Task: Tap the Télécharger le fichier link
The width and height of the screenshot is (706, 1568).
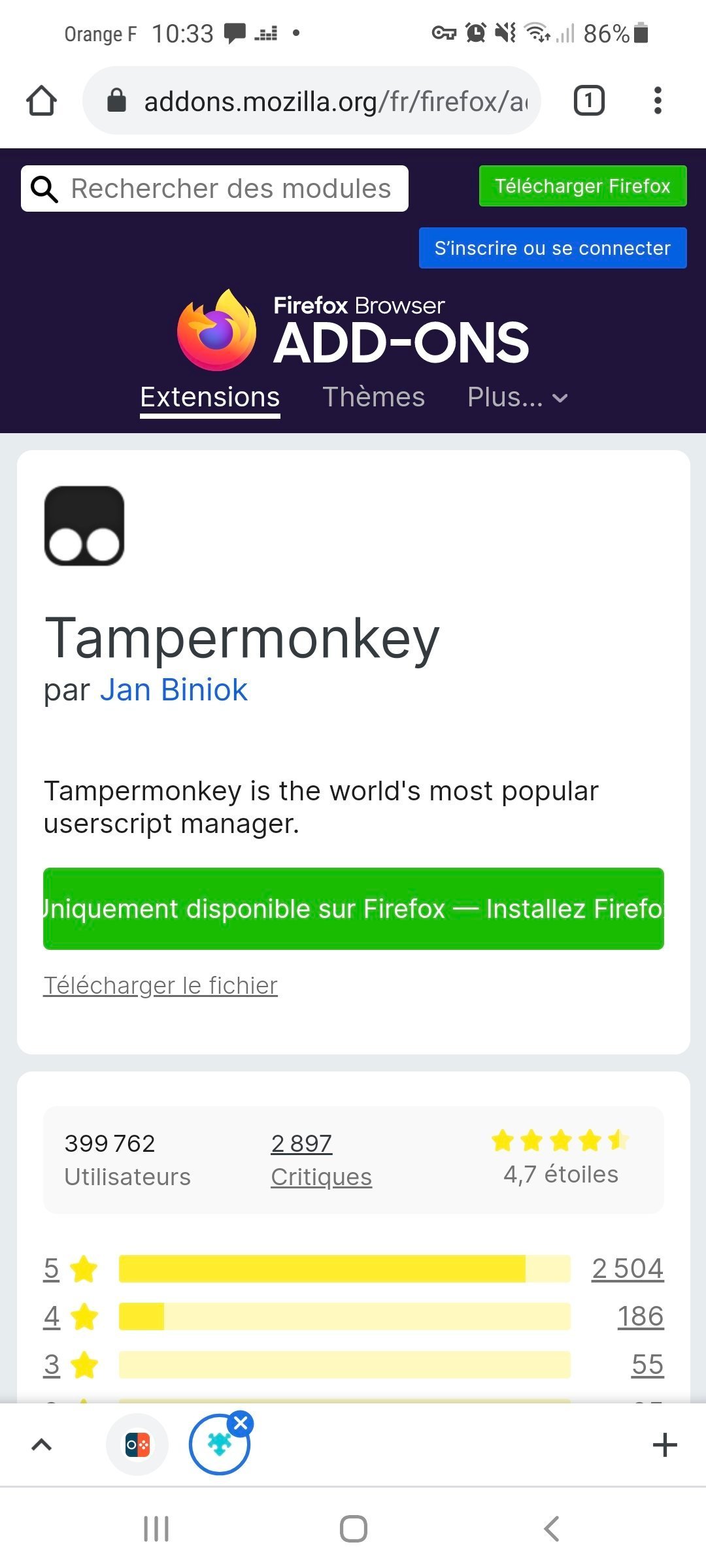Action: click(161, 985)
